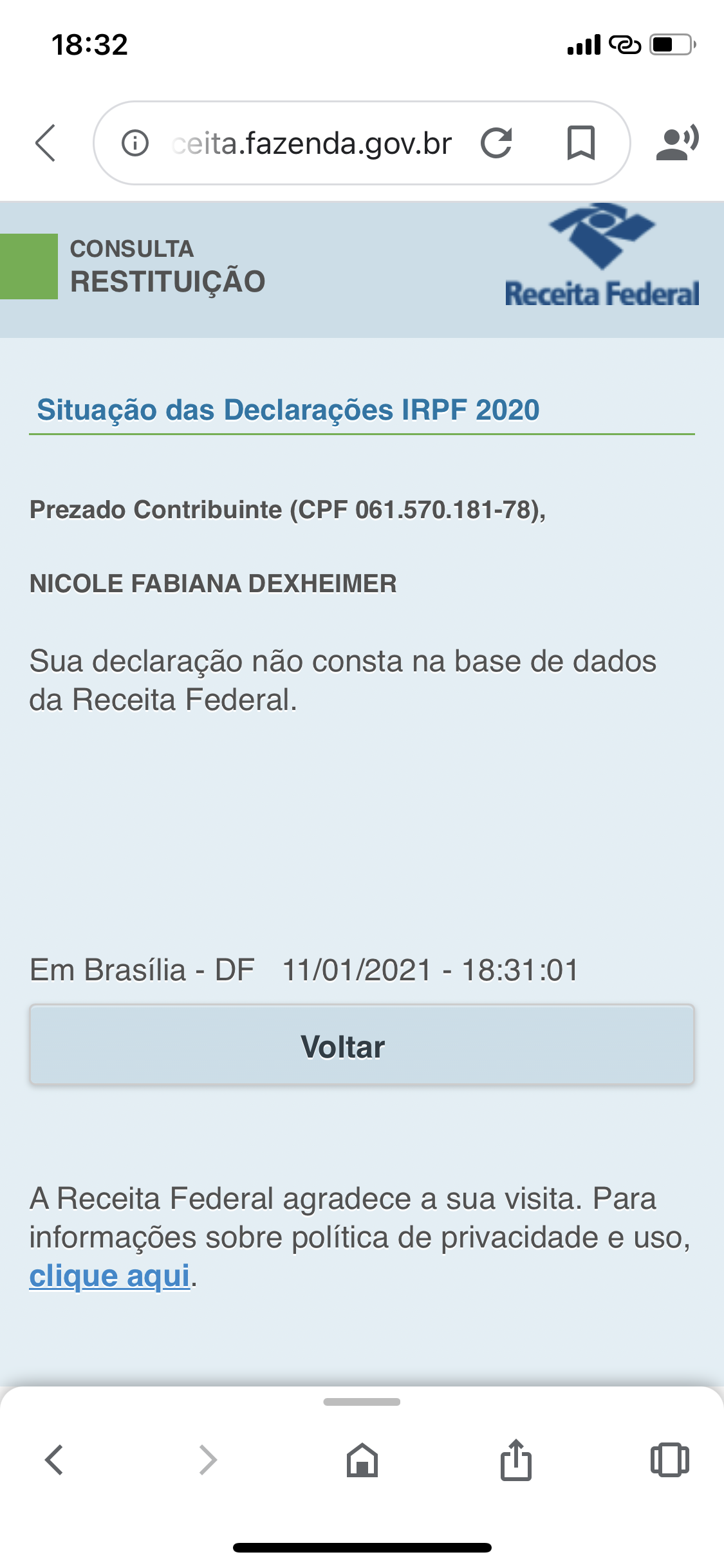
Task: Open the voice reader icon
Action: [x=677, y=143]
